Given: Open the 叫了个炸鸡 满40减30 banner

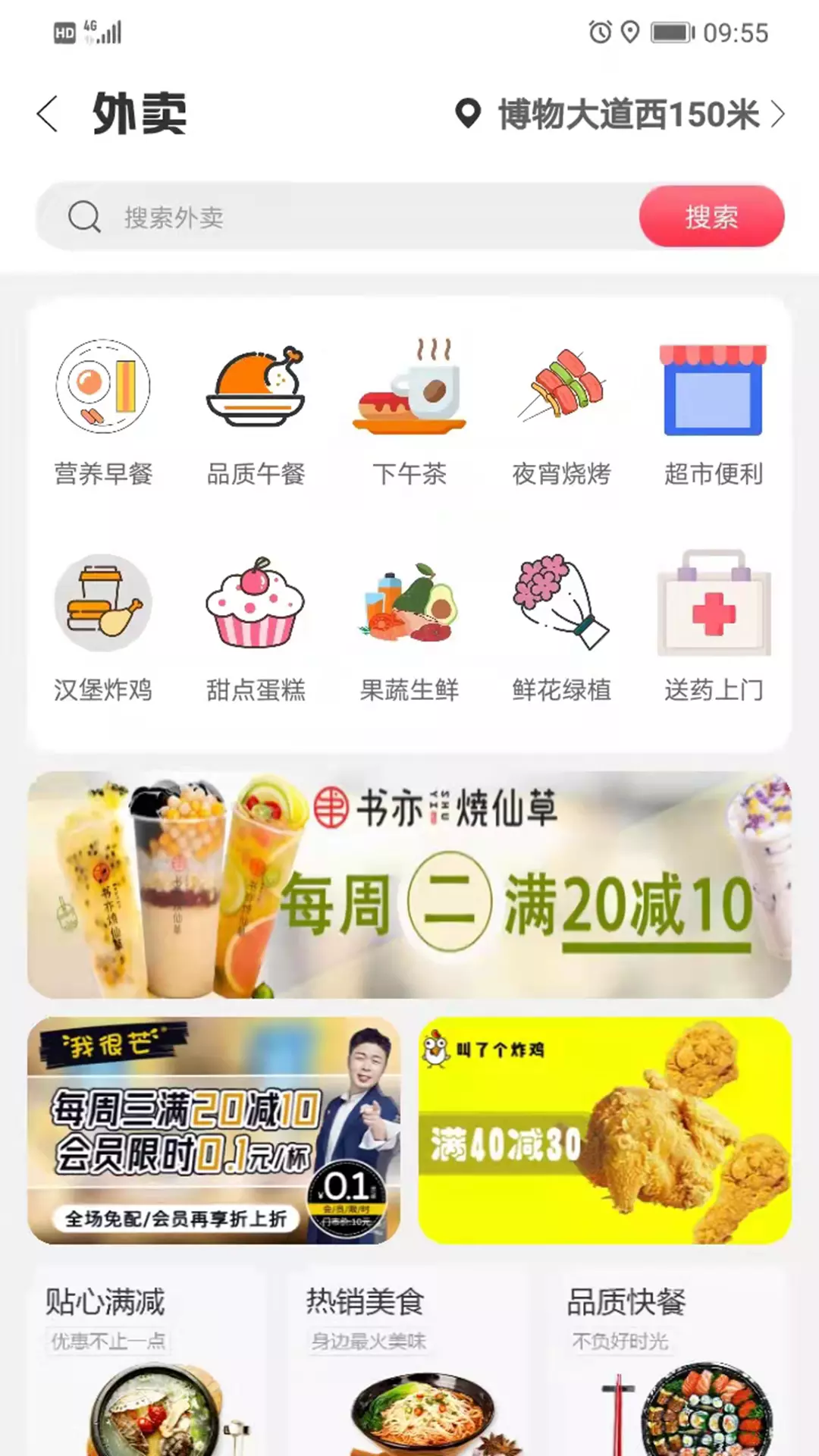Looking at the screenshot, I should click(605, 1130).
